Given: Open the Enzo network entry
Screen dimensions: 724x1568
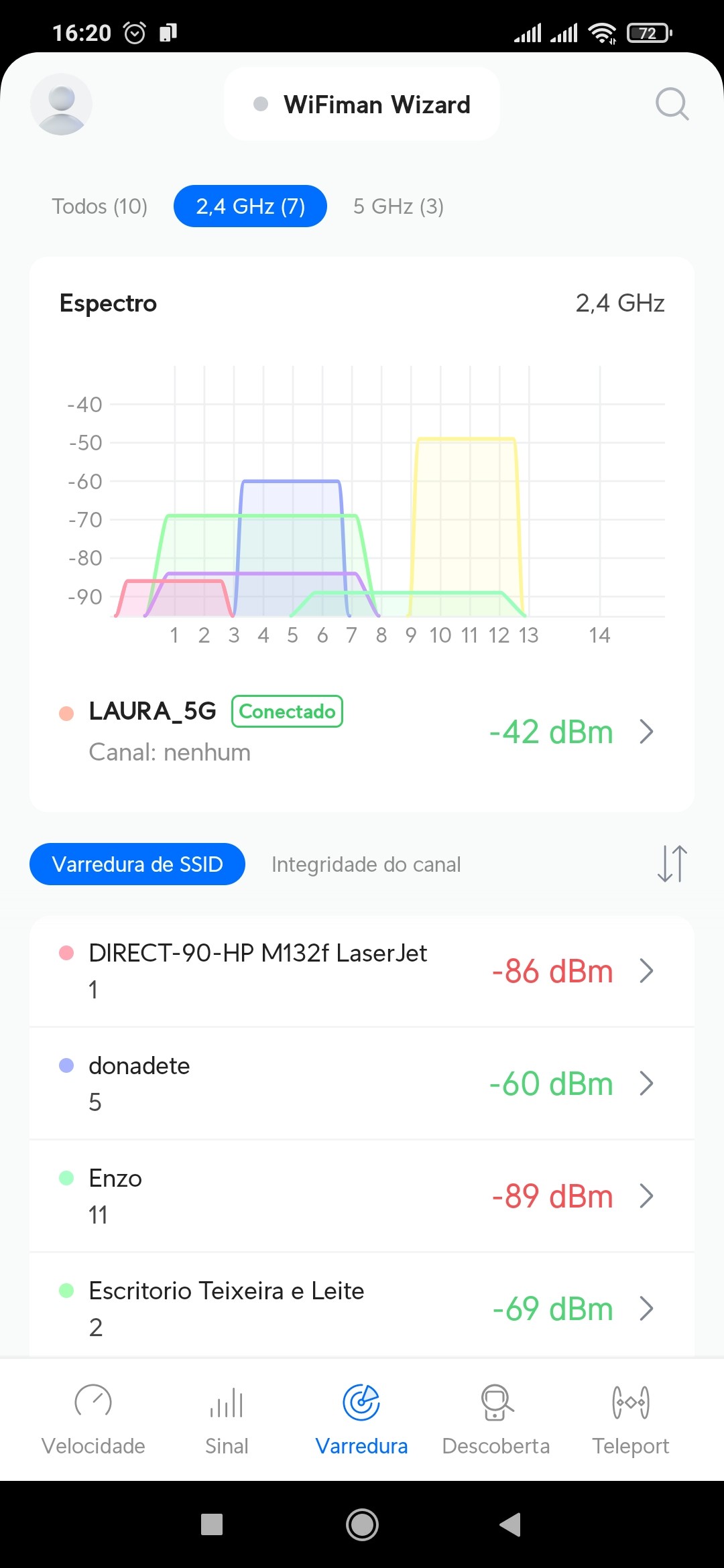Looking at the screenshot, I should pos(362,1196).
